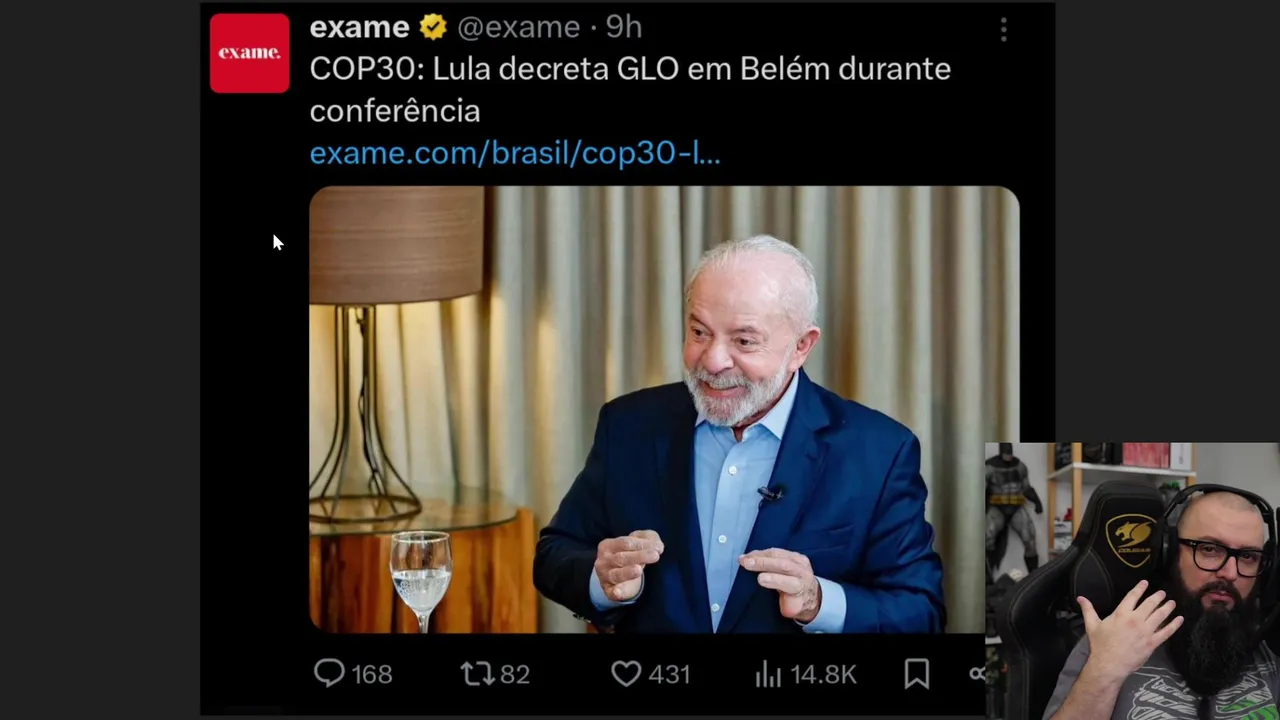
Task: Bookmark the exame tweet
Action: 916,674
